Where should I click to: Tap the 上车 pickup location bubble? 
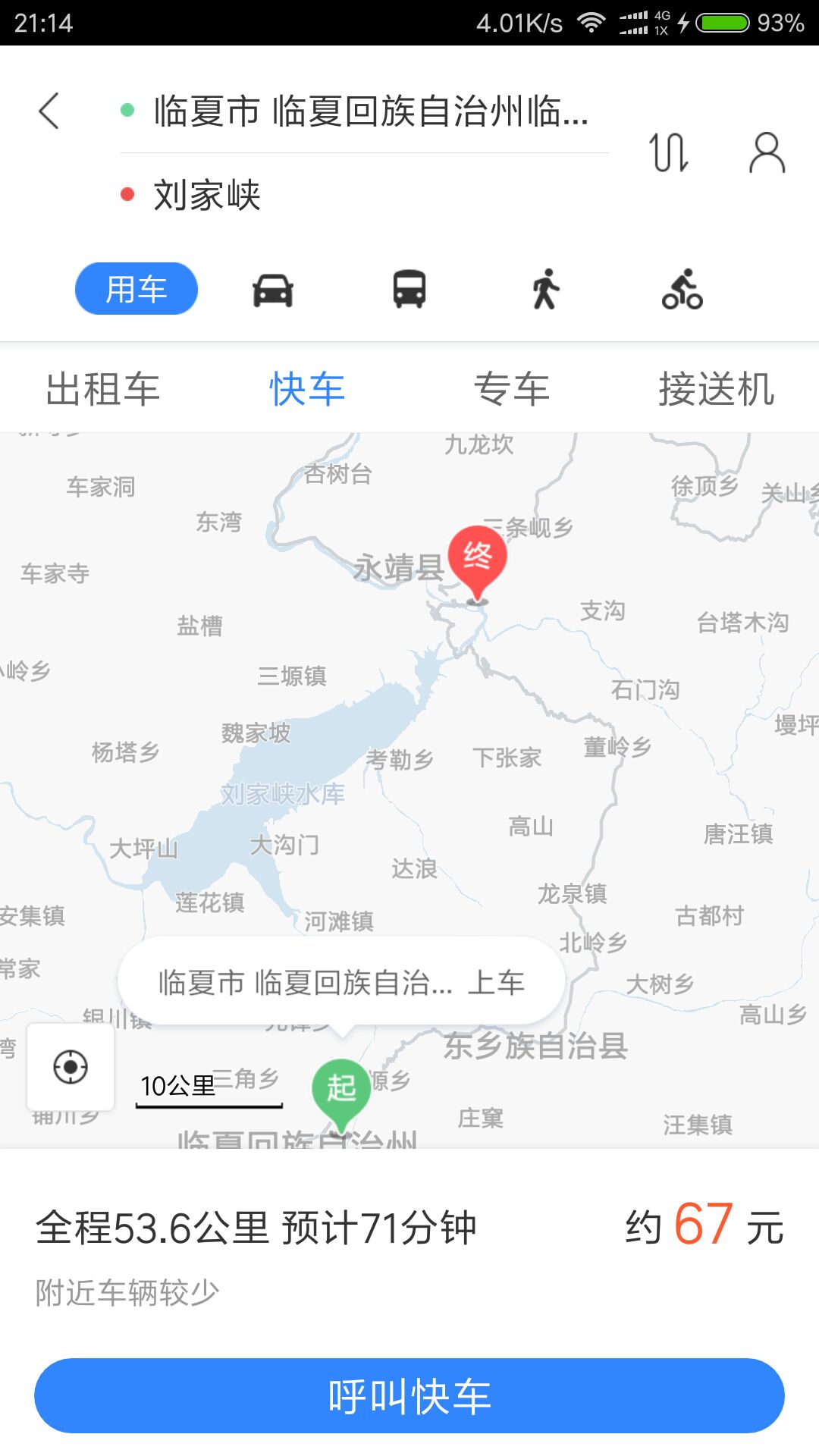pyautogui.click(x=341, y=983)
